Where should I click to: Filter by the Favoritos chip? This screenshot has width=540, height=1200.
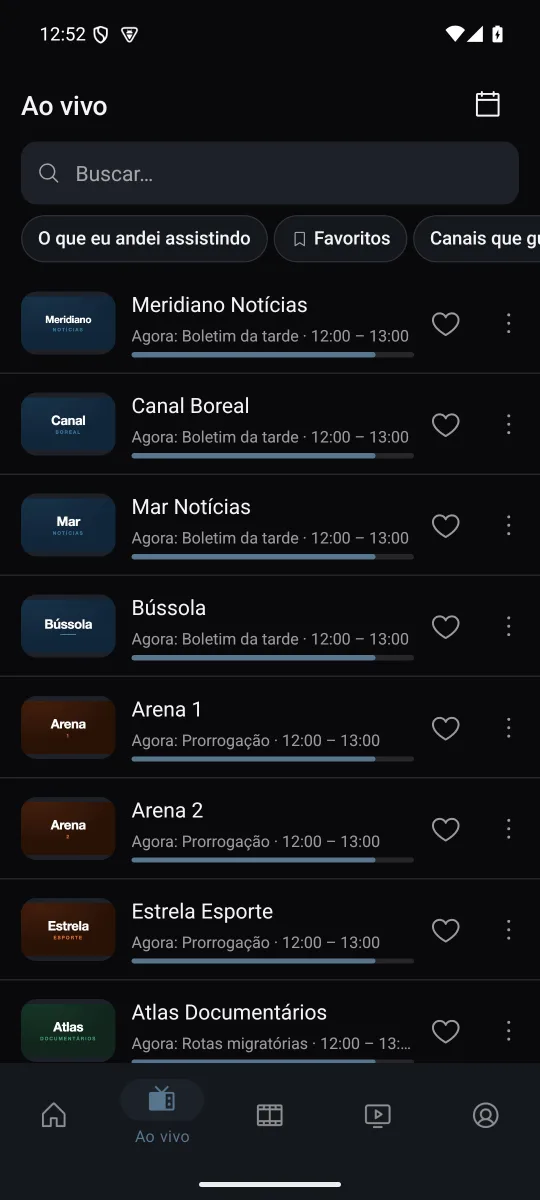340,239
